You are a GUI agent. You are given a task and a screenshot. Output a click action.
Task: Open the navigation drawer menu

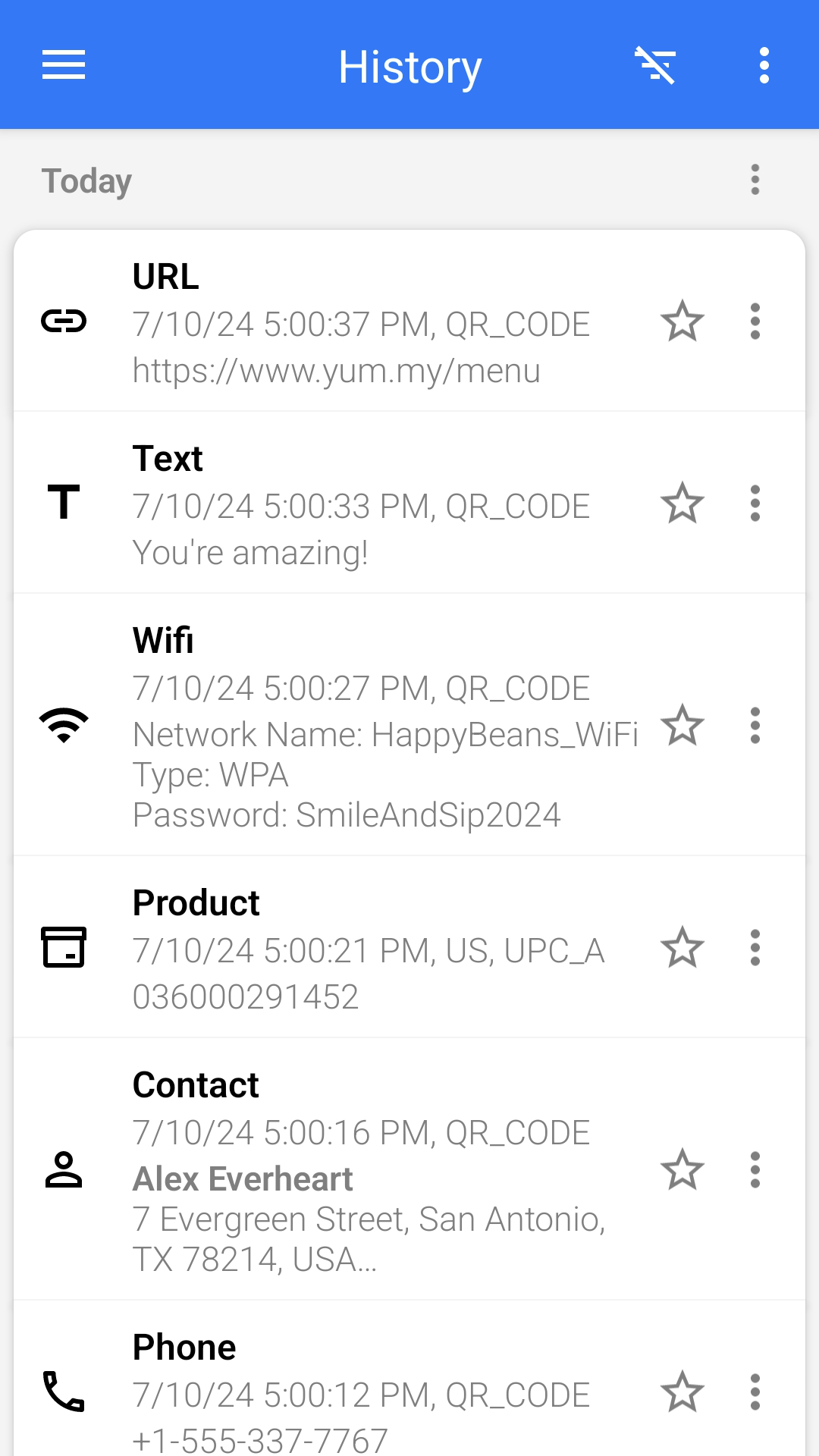[x=63, y=65]
